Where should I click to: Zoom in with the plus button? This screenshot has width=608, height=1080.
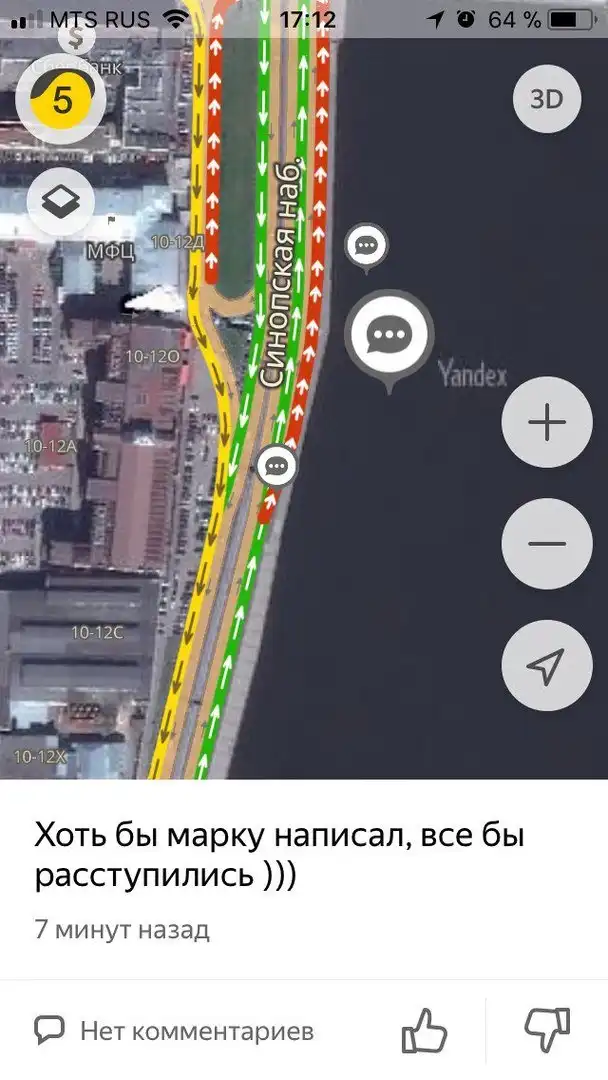click(x=546, y=424)
